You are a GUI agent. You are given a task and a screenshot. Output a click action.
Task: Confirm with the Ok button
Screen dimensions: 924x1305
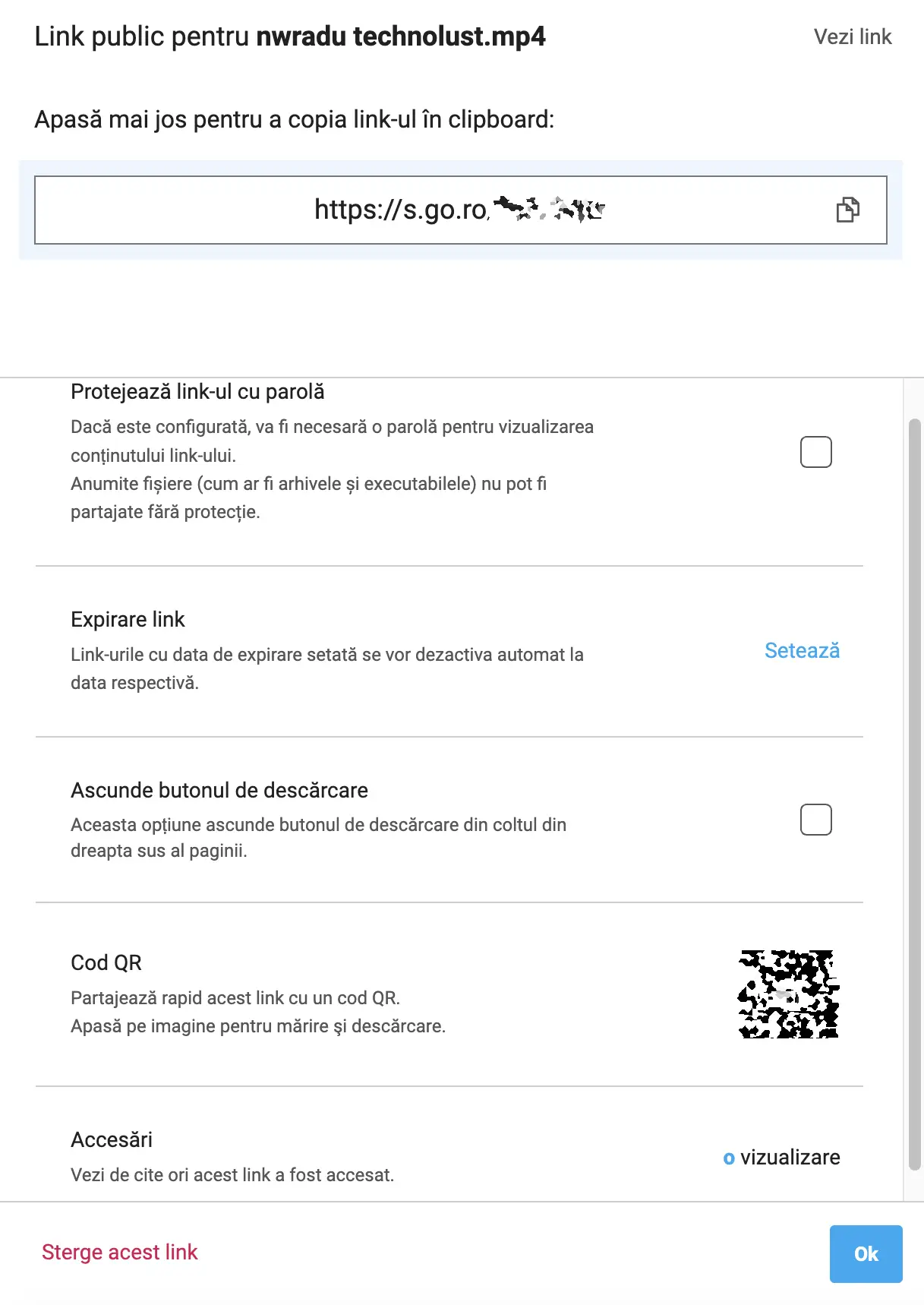pyautogui.click(x=866, y=1253)
